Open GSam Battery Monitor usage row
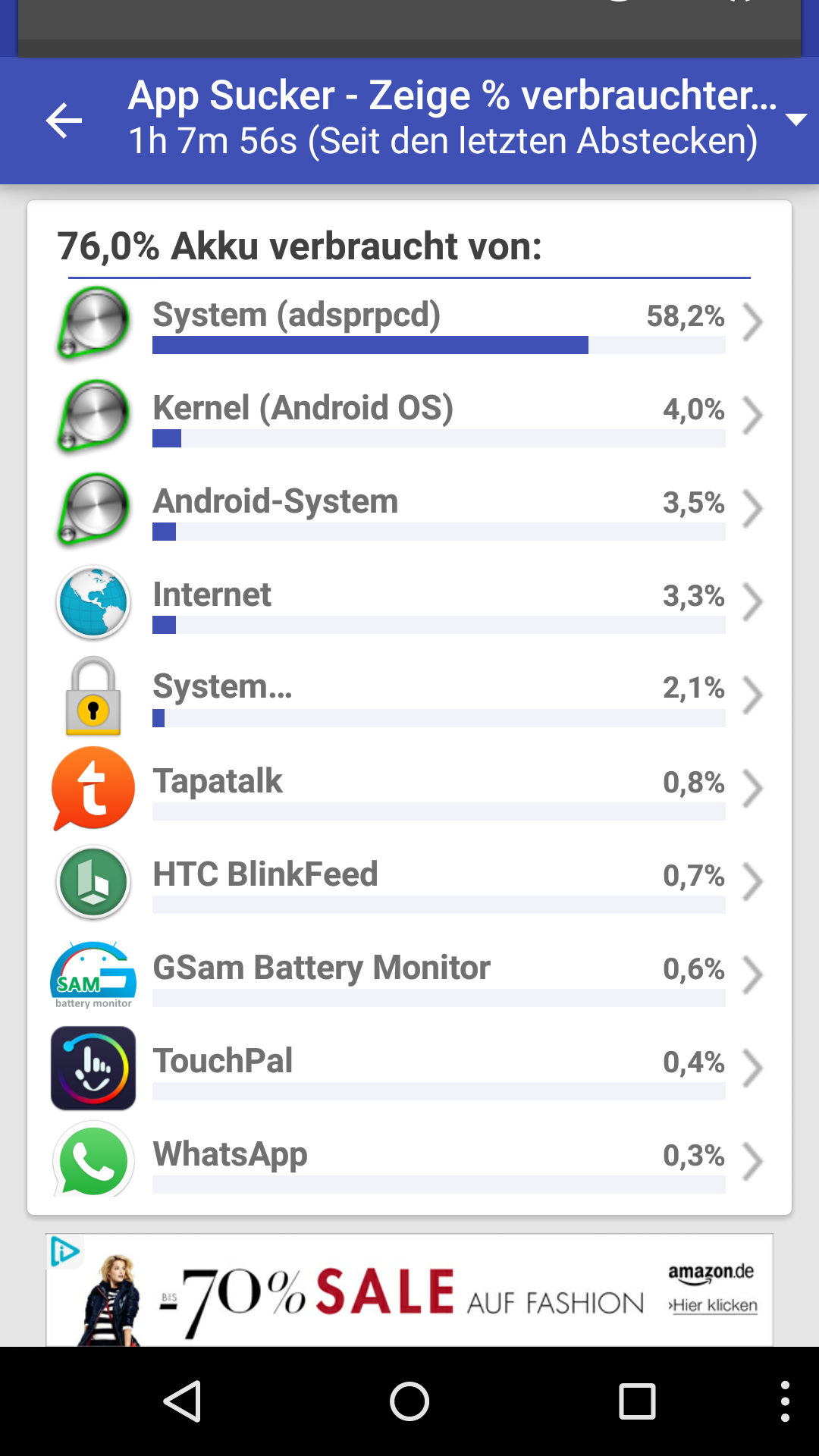The height and width of the screenshot is (1456, 819). coord(409,976)
